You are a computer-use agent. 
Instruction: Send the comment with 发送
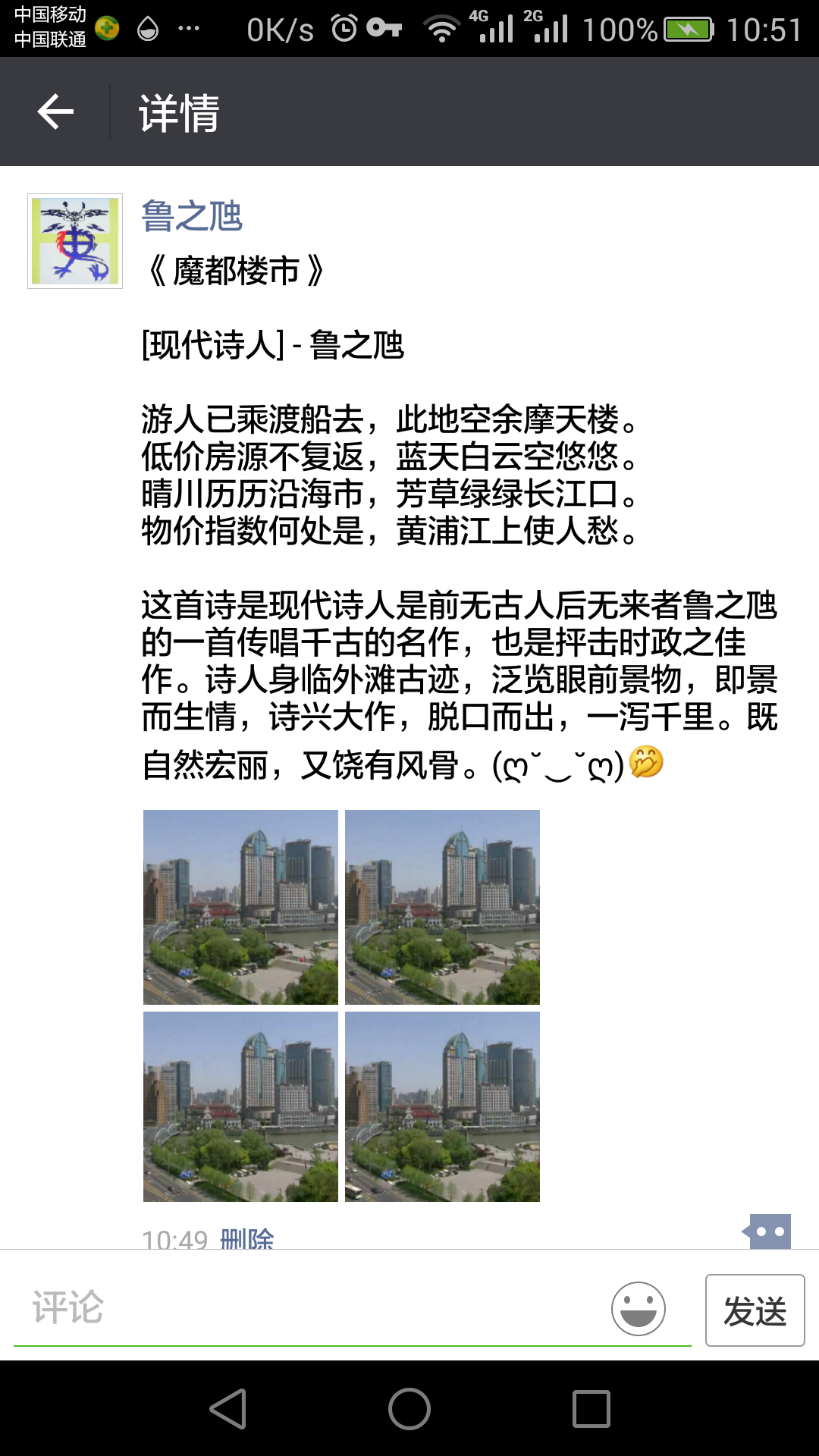click(755, 1310)
